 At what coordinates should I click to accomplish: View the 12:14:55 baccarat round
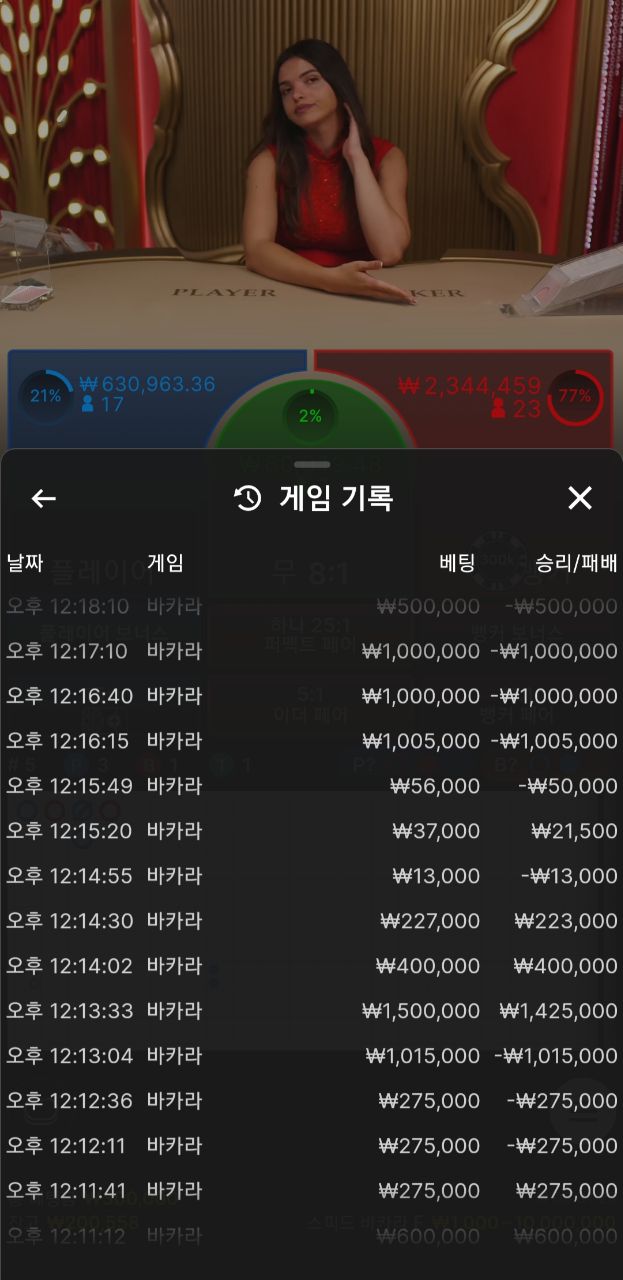[311, 876]
